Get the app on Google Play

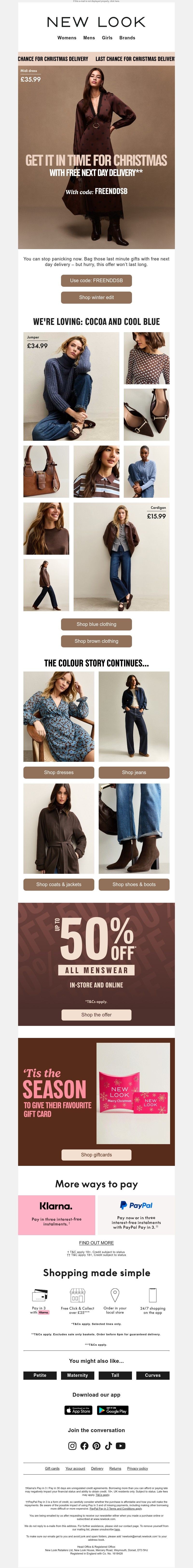[113, 1410]
